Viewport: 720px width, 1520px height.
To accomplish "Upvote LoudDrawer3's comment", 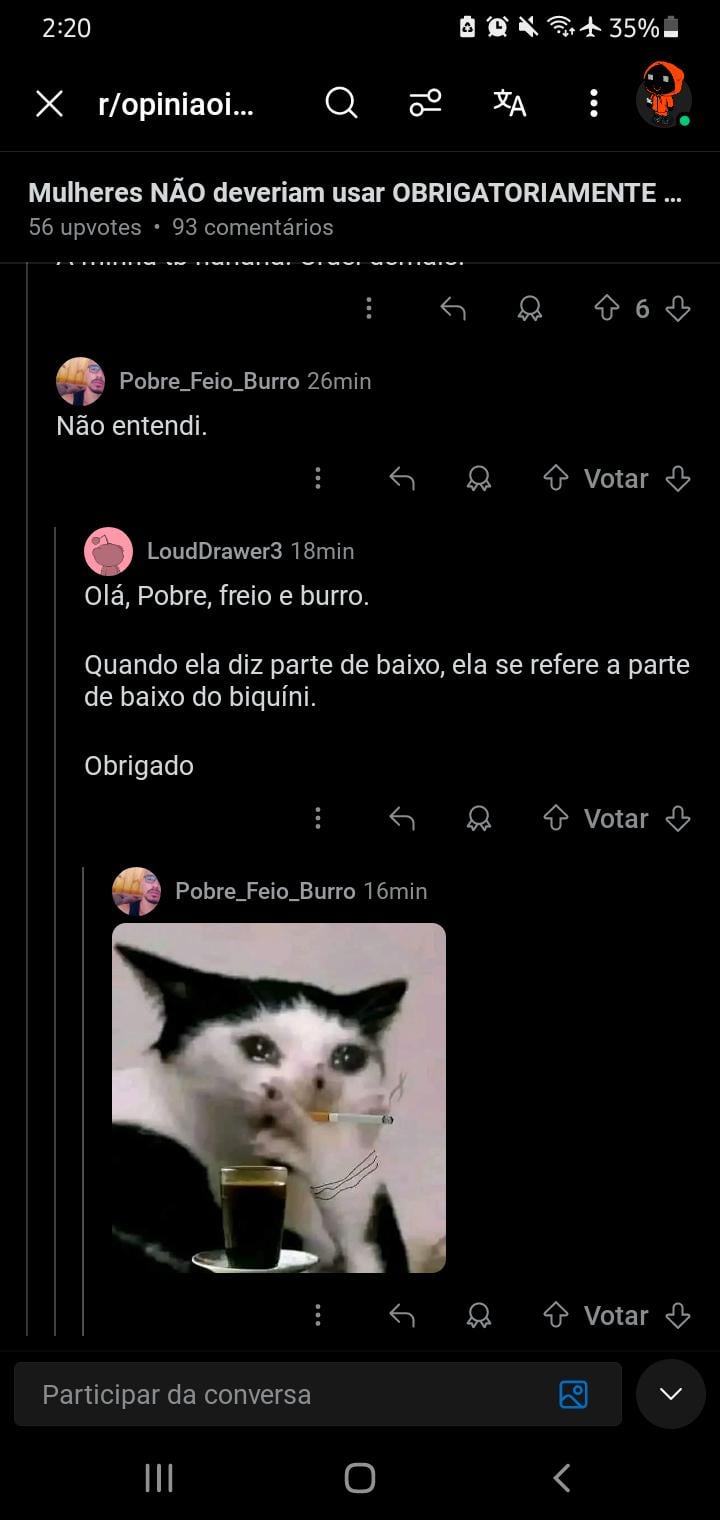I will [x=556, y=819].
